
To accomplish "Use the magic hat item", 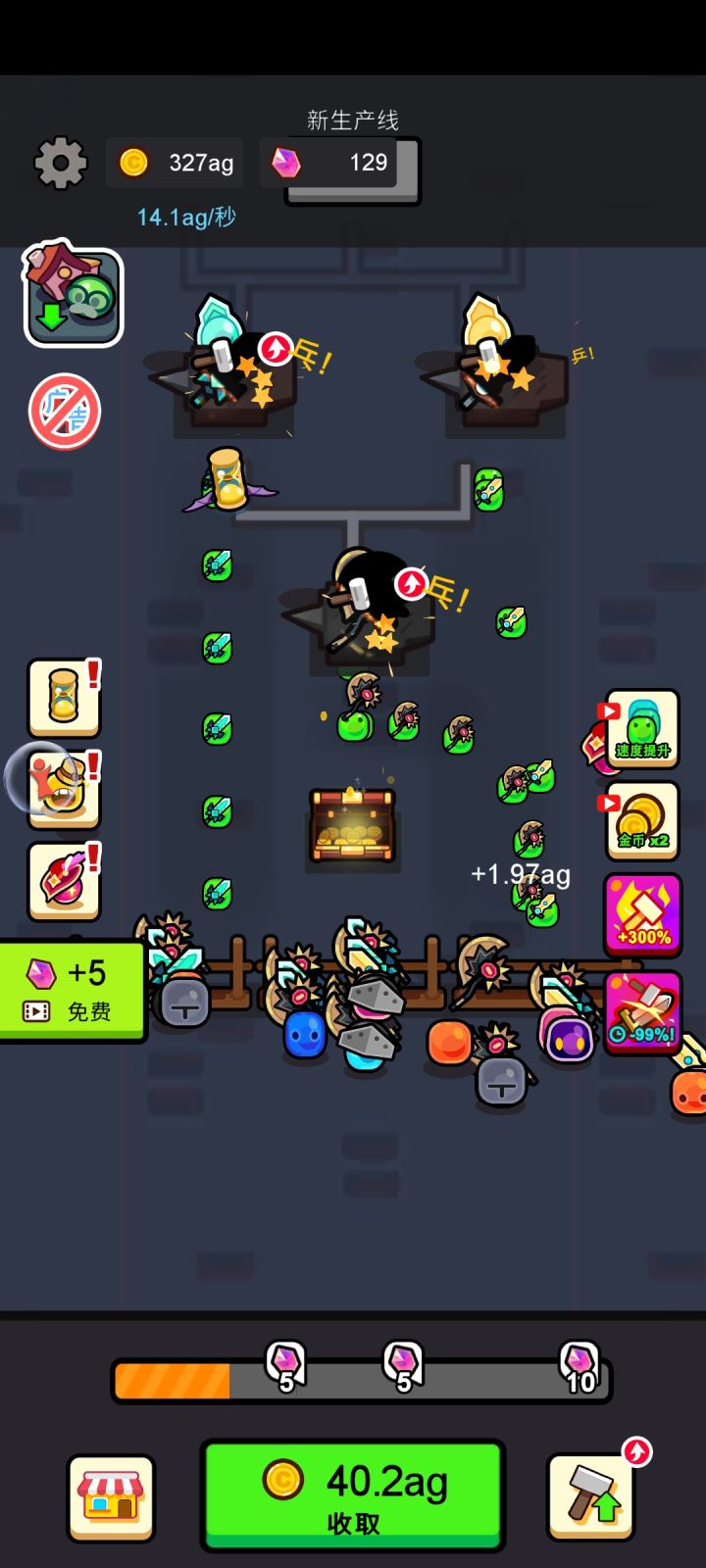I will point(61,880).
